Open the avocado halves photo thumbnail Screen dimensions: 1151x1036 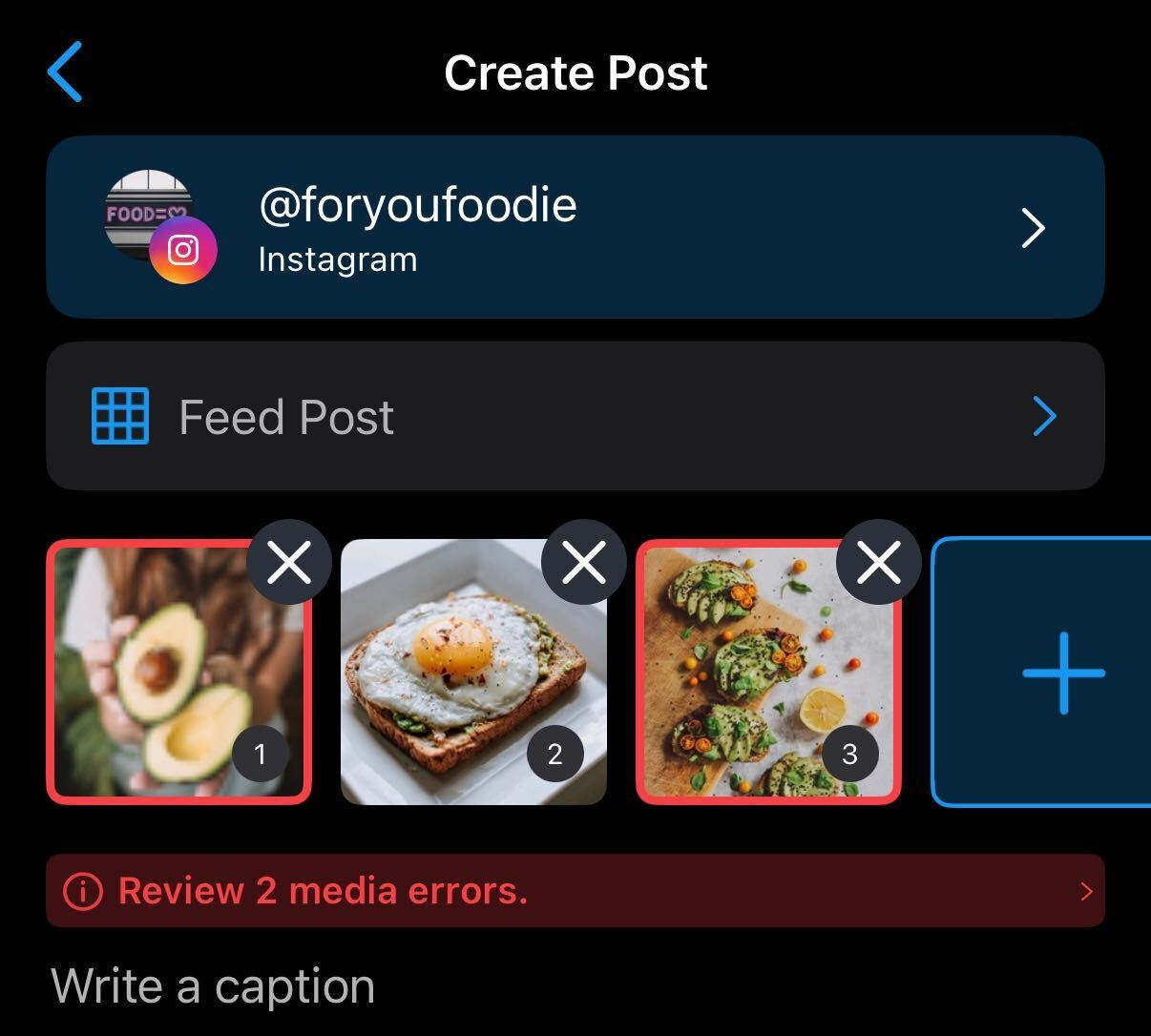tap(162, 687)
